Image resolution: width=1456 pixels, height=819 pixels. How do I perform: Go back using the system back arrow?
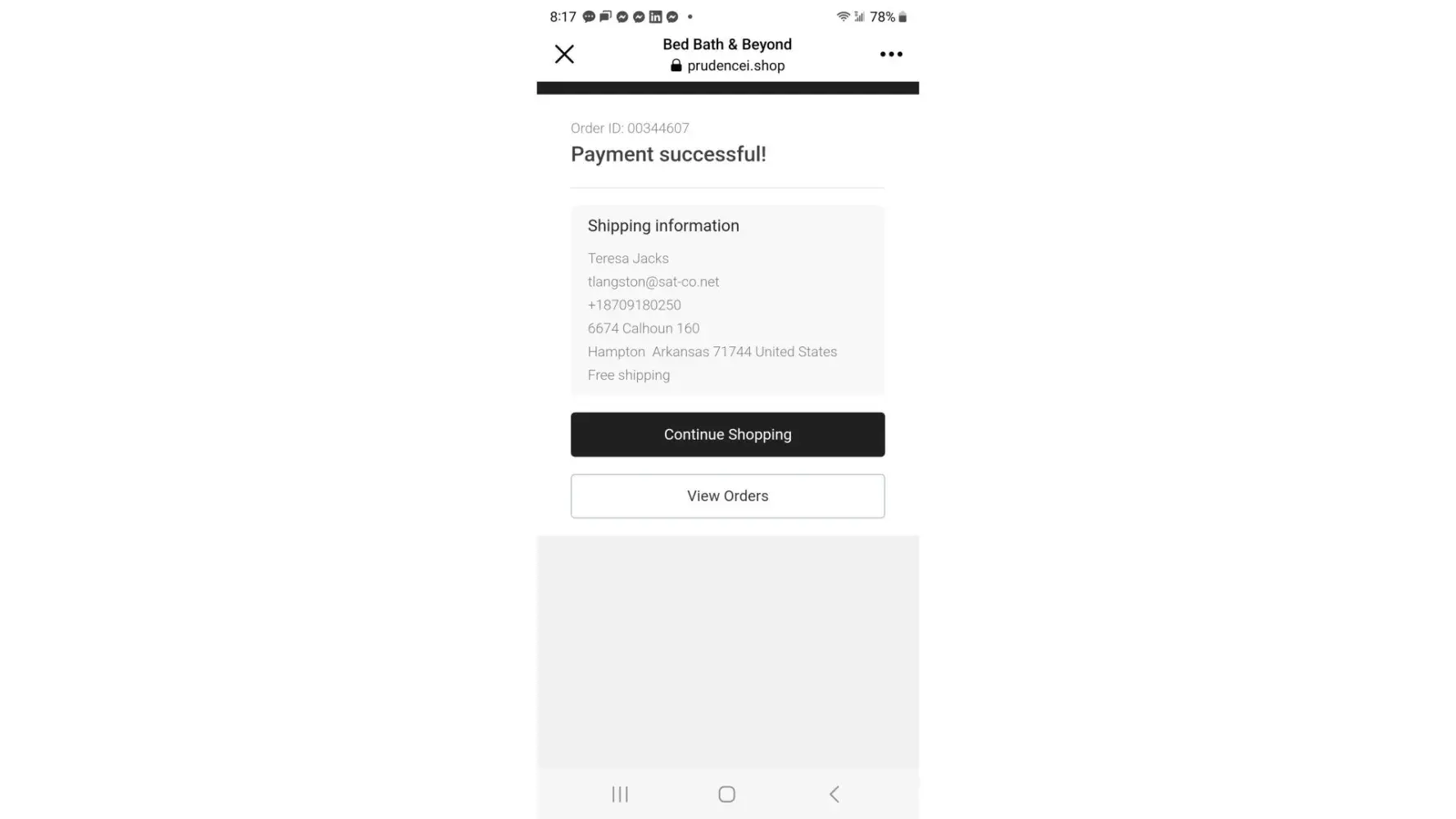click(x=834, y=794)
